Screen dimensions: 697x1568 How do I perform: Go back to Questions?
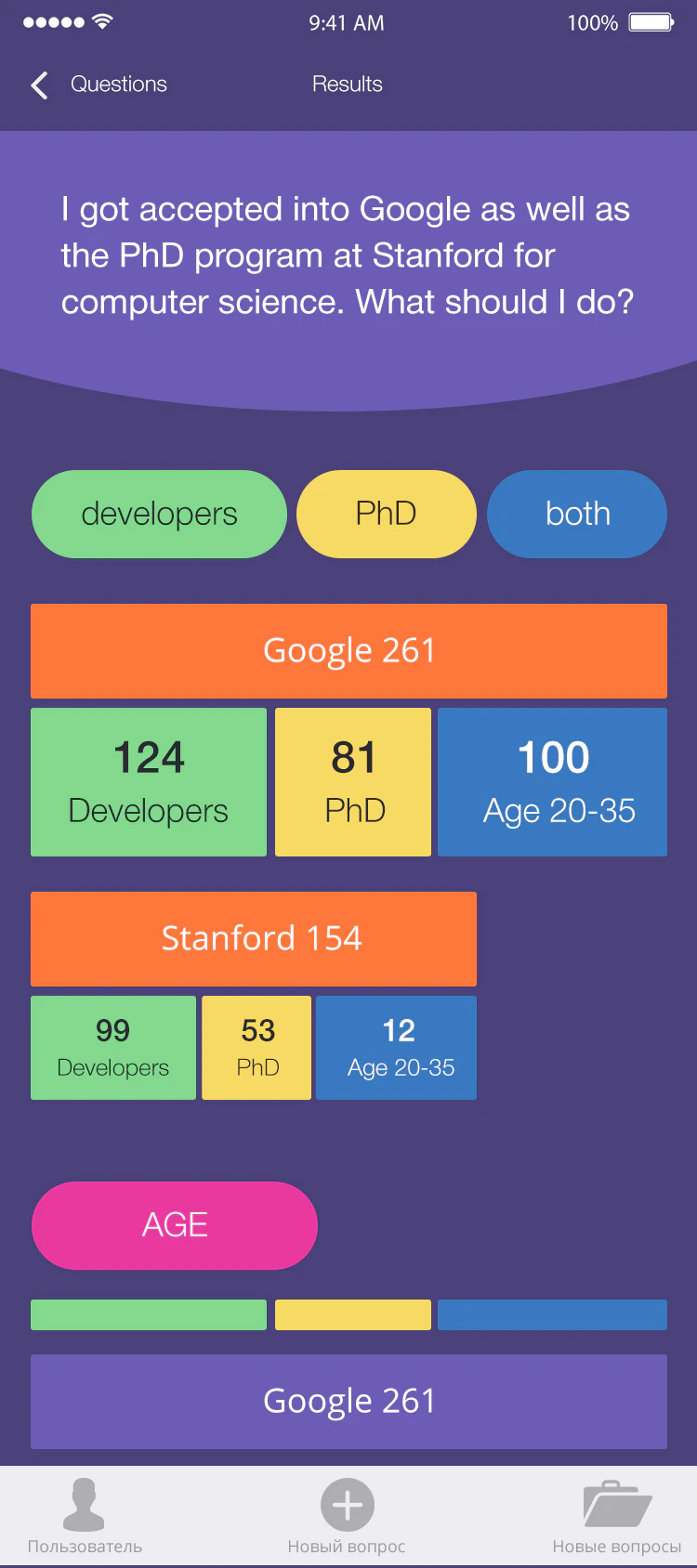click(98, 85)
